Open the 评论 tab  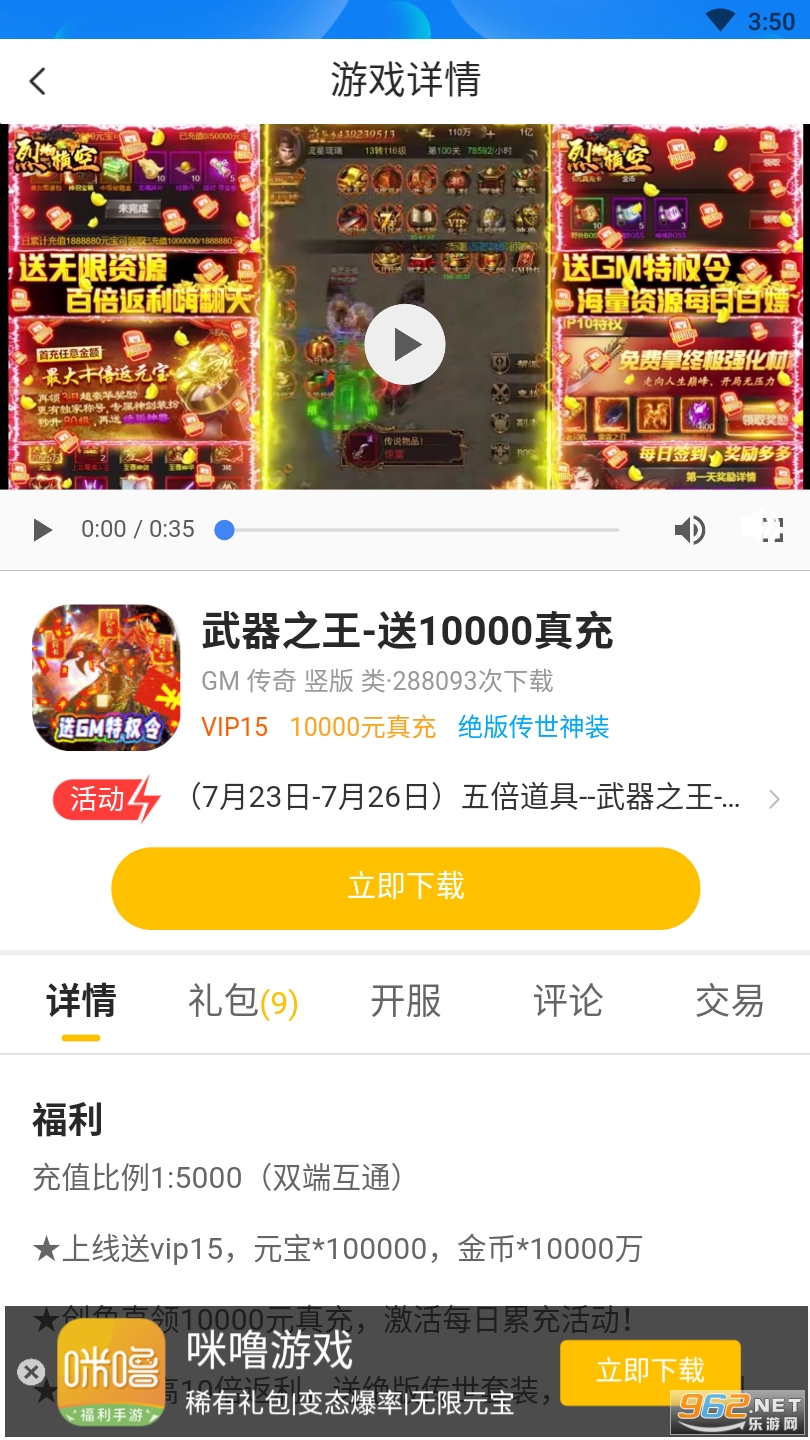(x=567, y=1001)
